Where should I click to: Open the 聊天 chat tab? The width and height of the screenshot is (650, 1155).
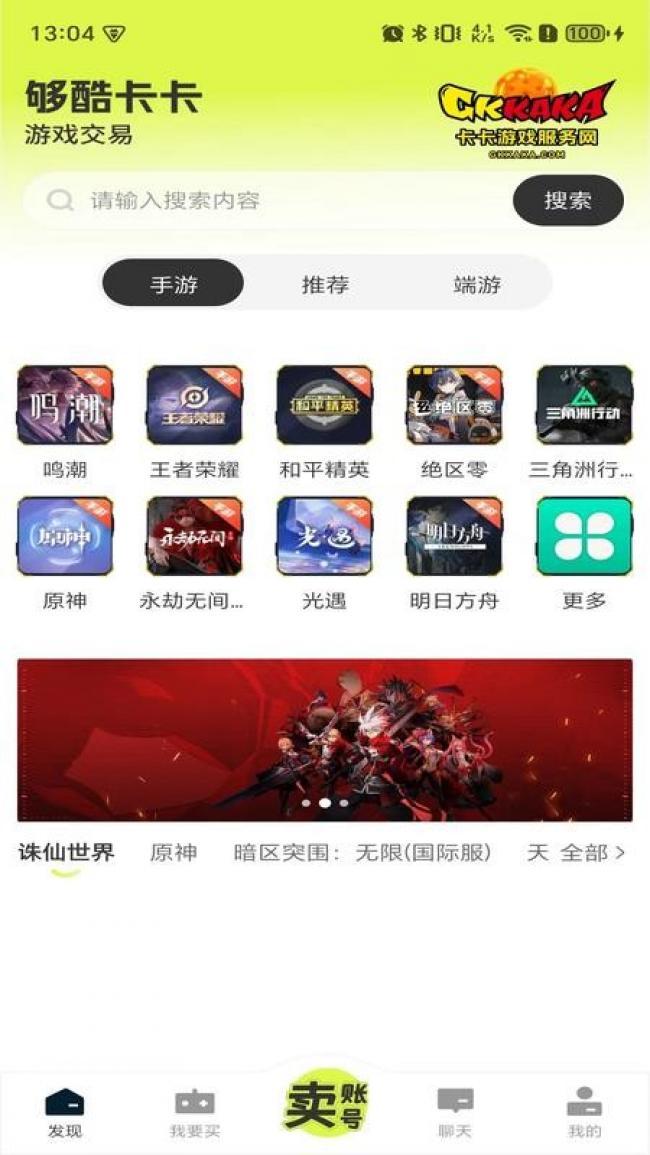[x=455, y=1113]
